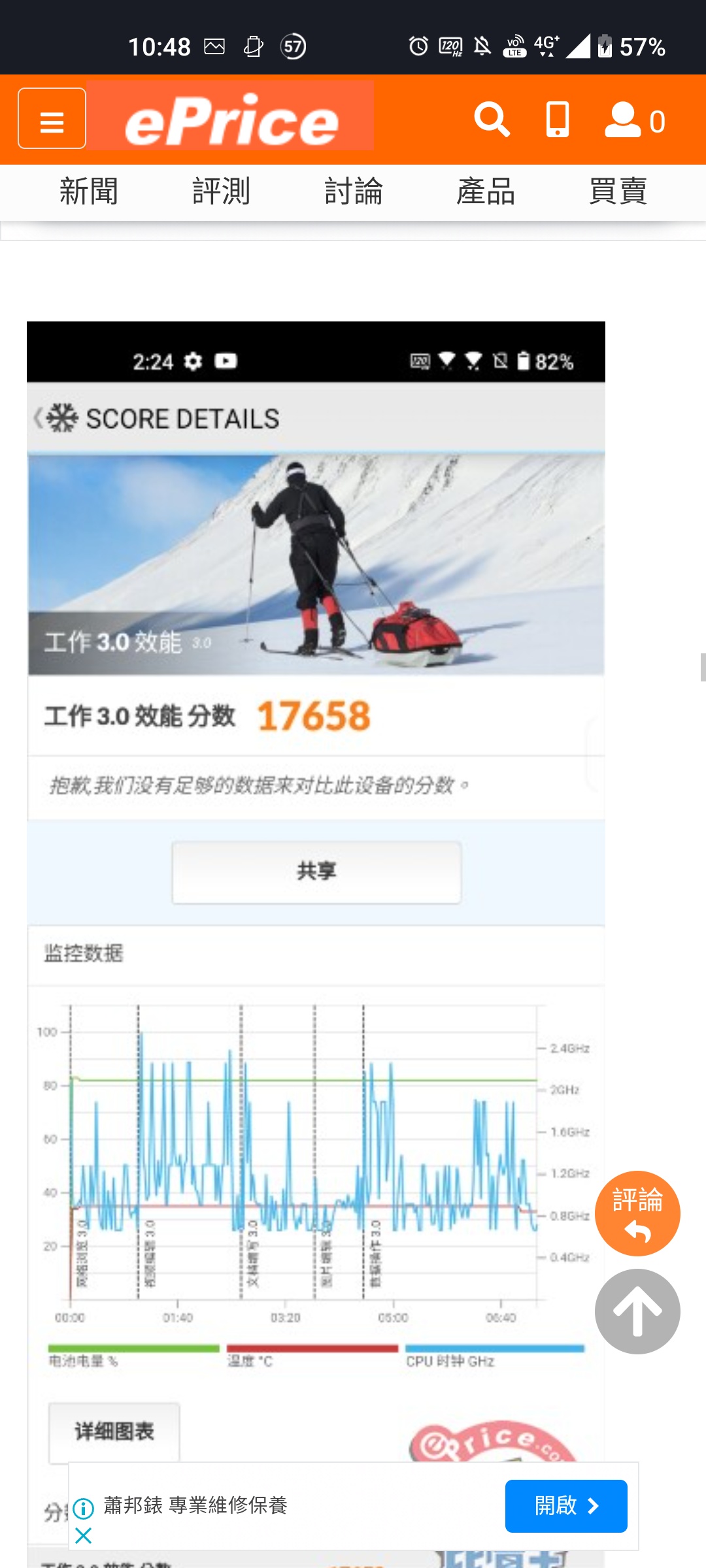
Task: Switch to the 買賣 tab
Action: (617, 191)
